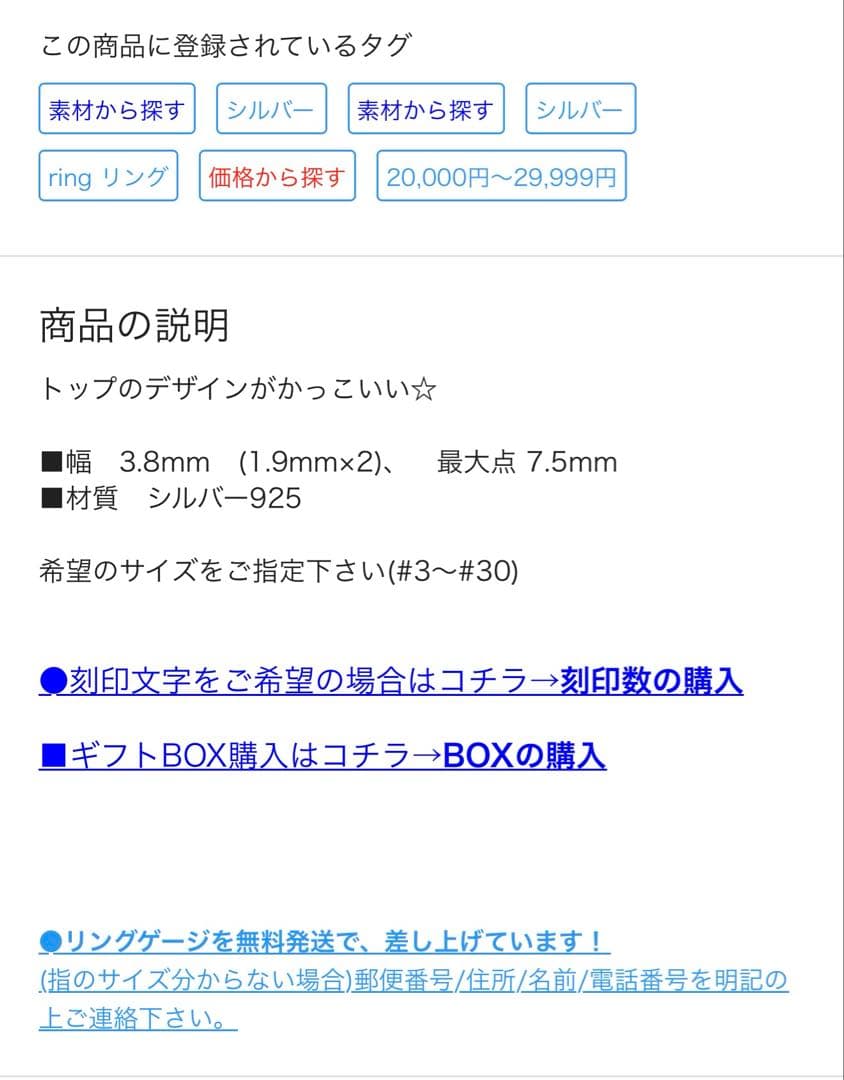The image size is (844, 1080).
Task: Select the second シルバー tag
Action: tap(581, 109)
